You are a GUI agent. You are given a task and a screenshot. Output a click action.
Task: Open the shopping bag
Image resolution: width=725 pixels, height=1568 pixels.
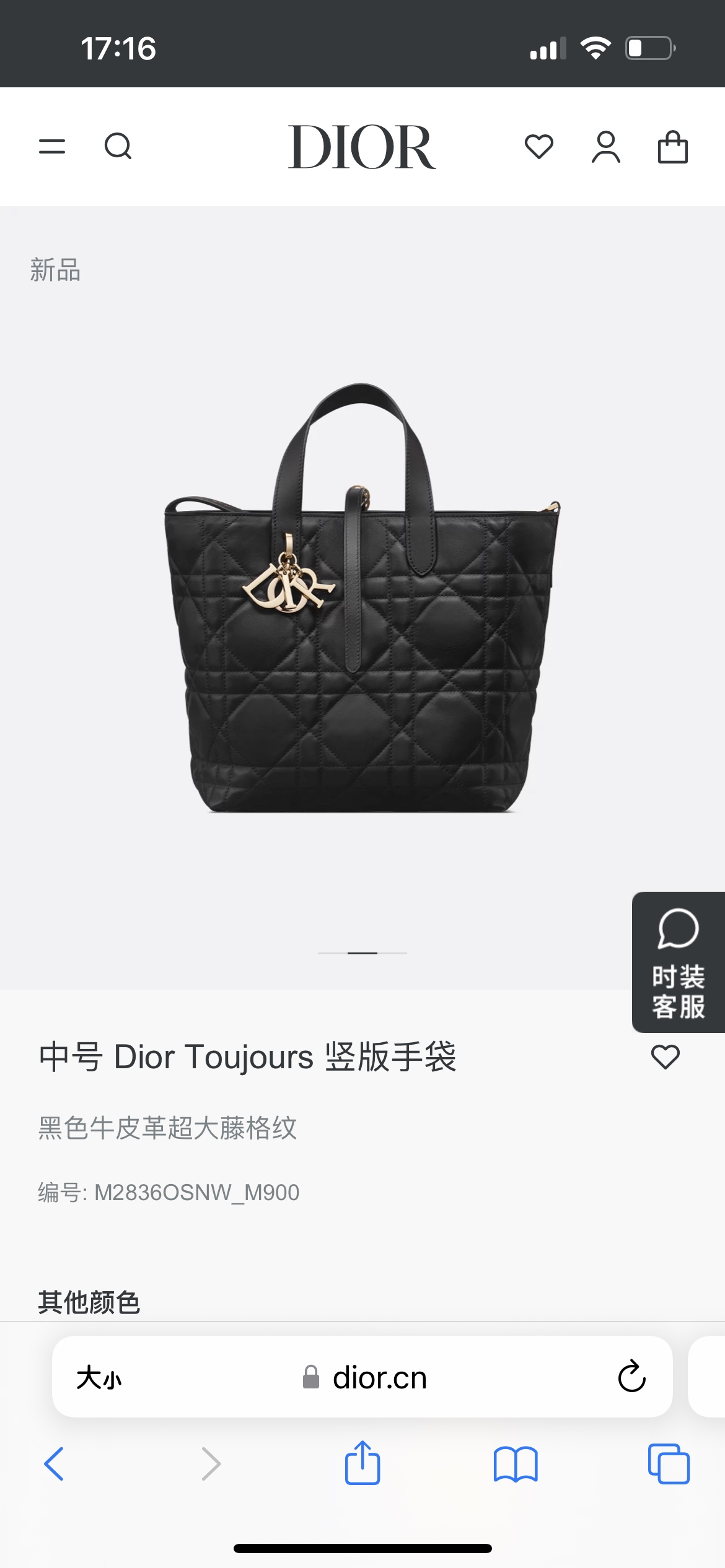(x=672, y=147)
